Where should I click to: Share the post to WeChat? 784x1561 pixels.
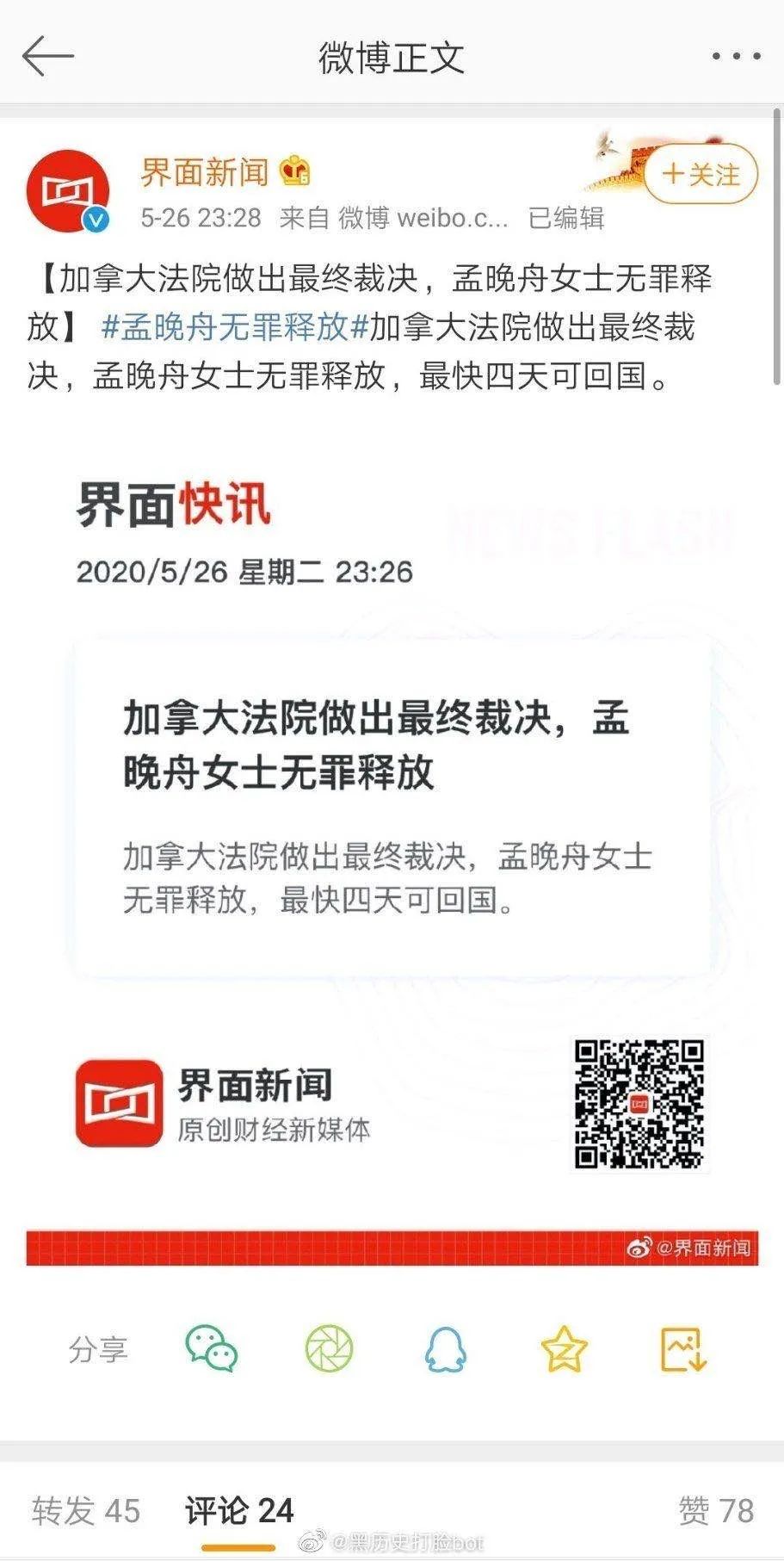pos(212,1348)
